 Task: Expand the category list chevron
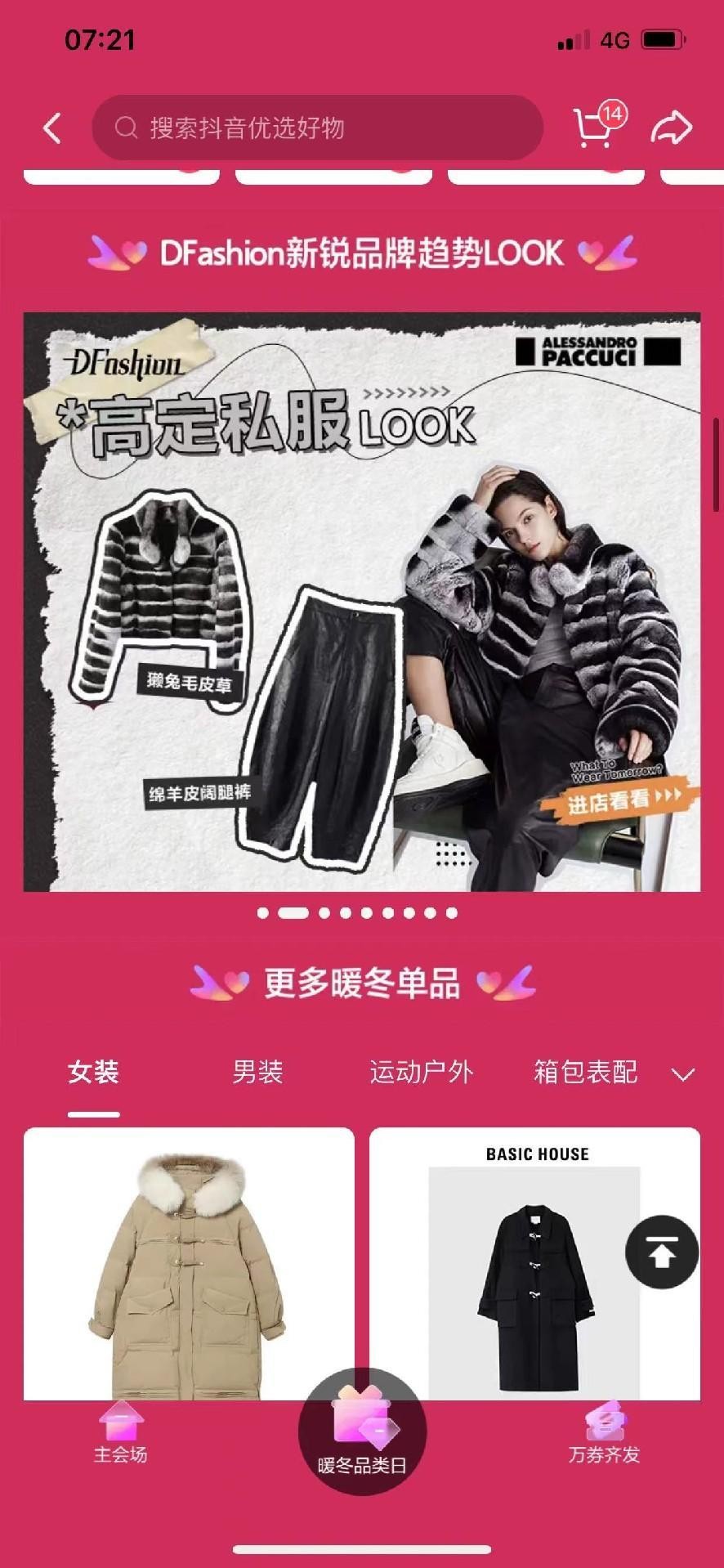click(x=682, y=1074)
